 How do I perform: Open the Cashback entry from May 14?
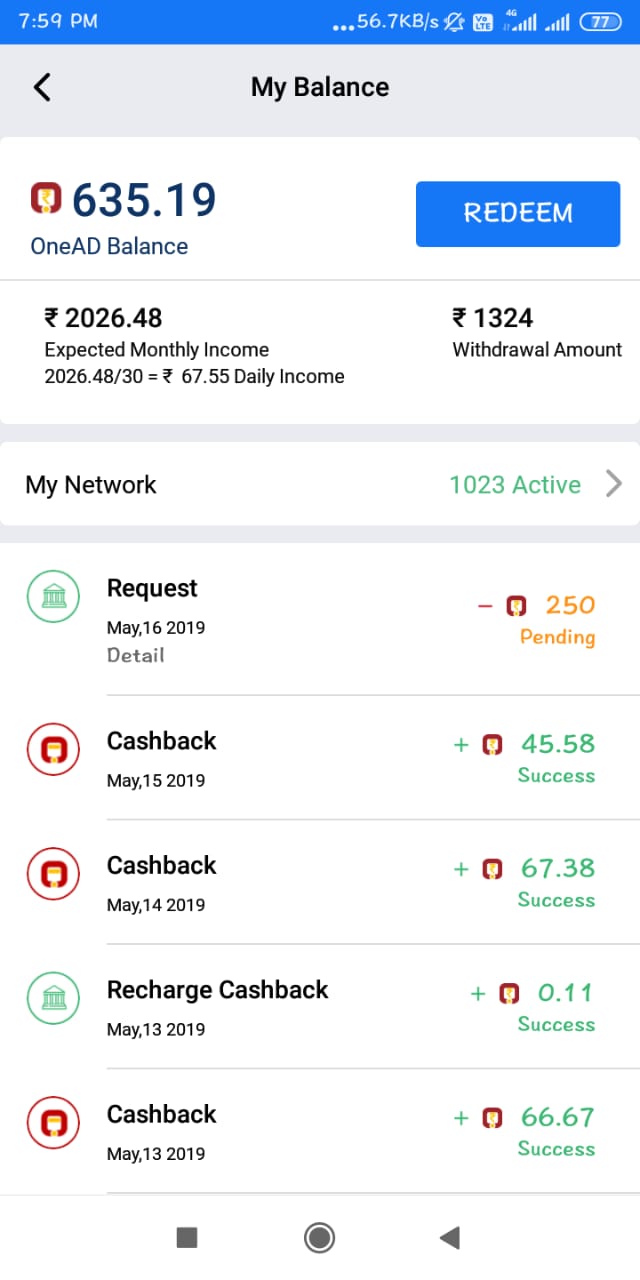point(320,882)
